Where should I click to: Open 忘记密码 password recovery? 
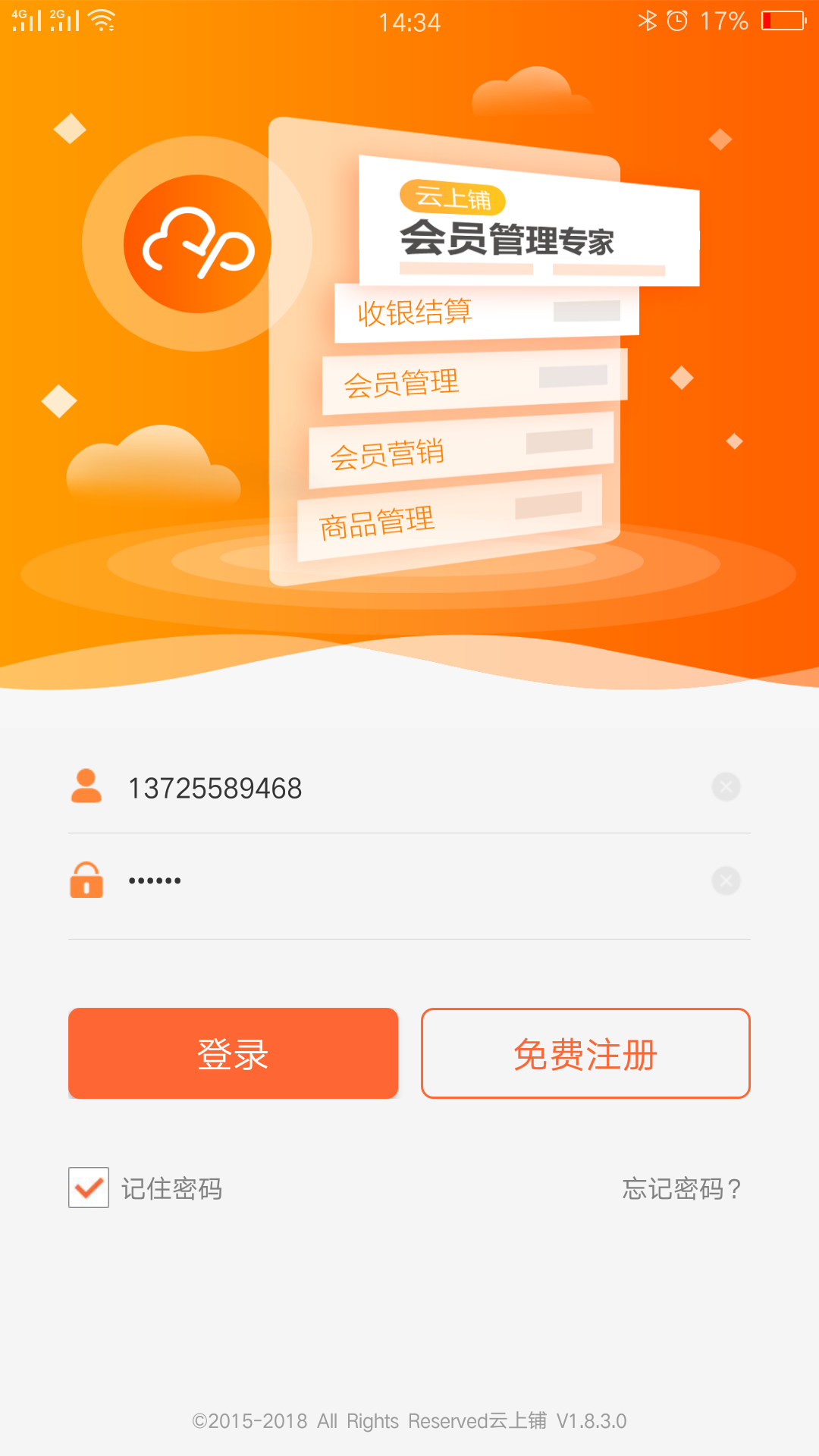click(682, 1189)
